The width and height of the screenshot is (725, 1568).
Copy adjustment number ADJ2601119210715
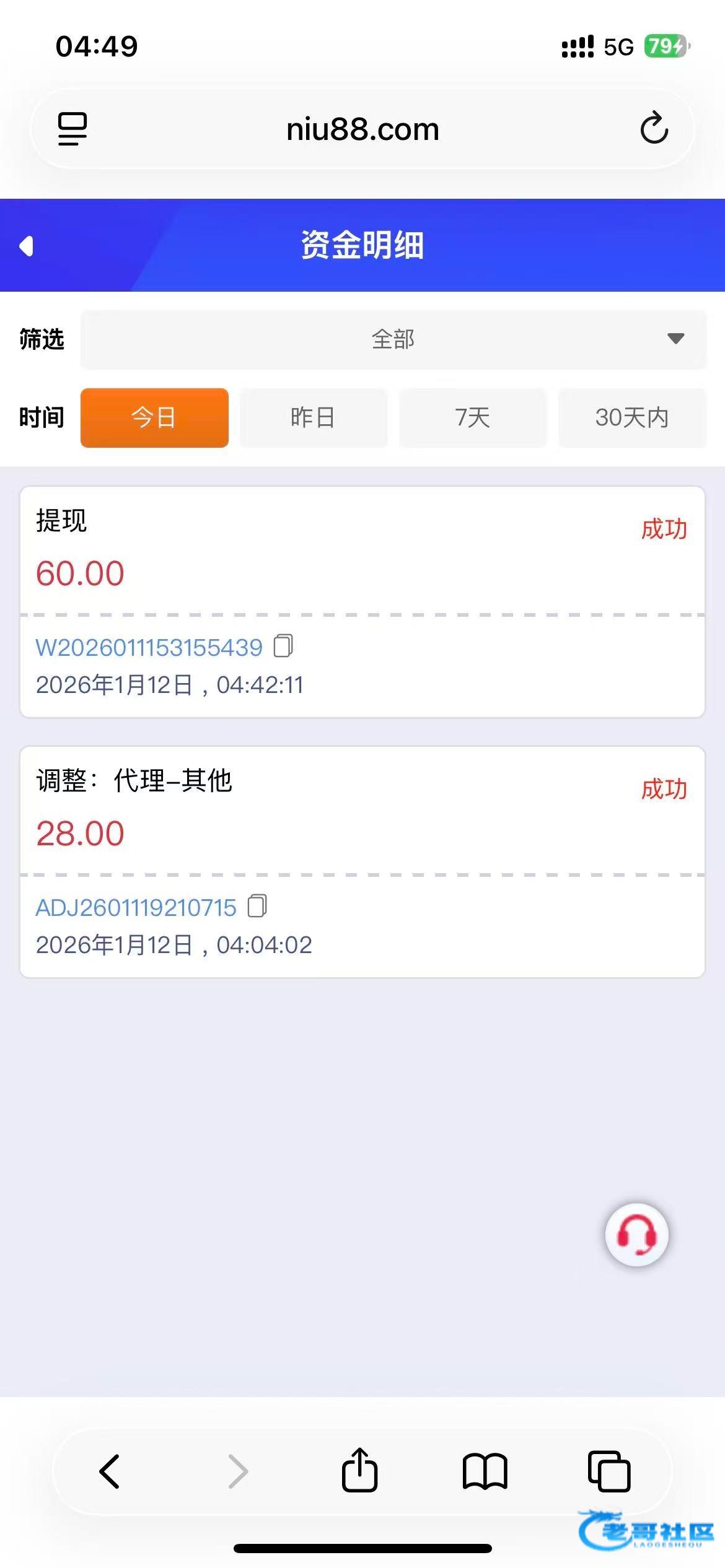[257, 906]
